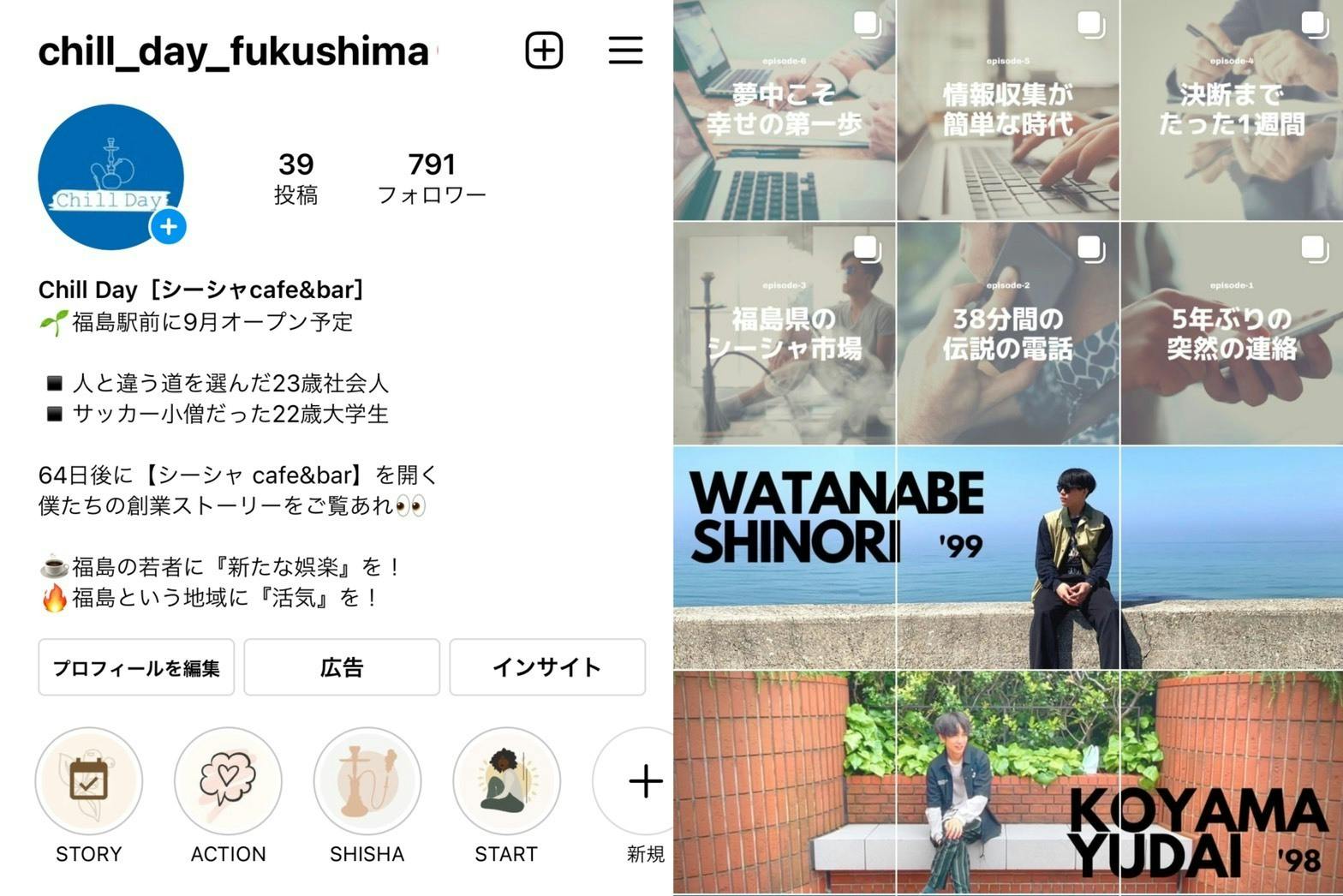
Task: Open the STORY highlight
Action: [89, 781]
